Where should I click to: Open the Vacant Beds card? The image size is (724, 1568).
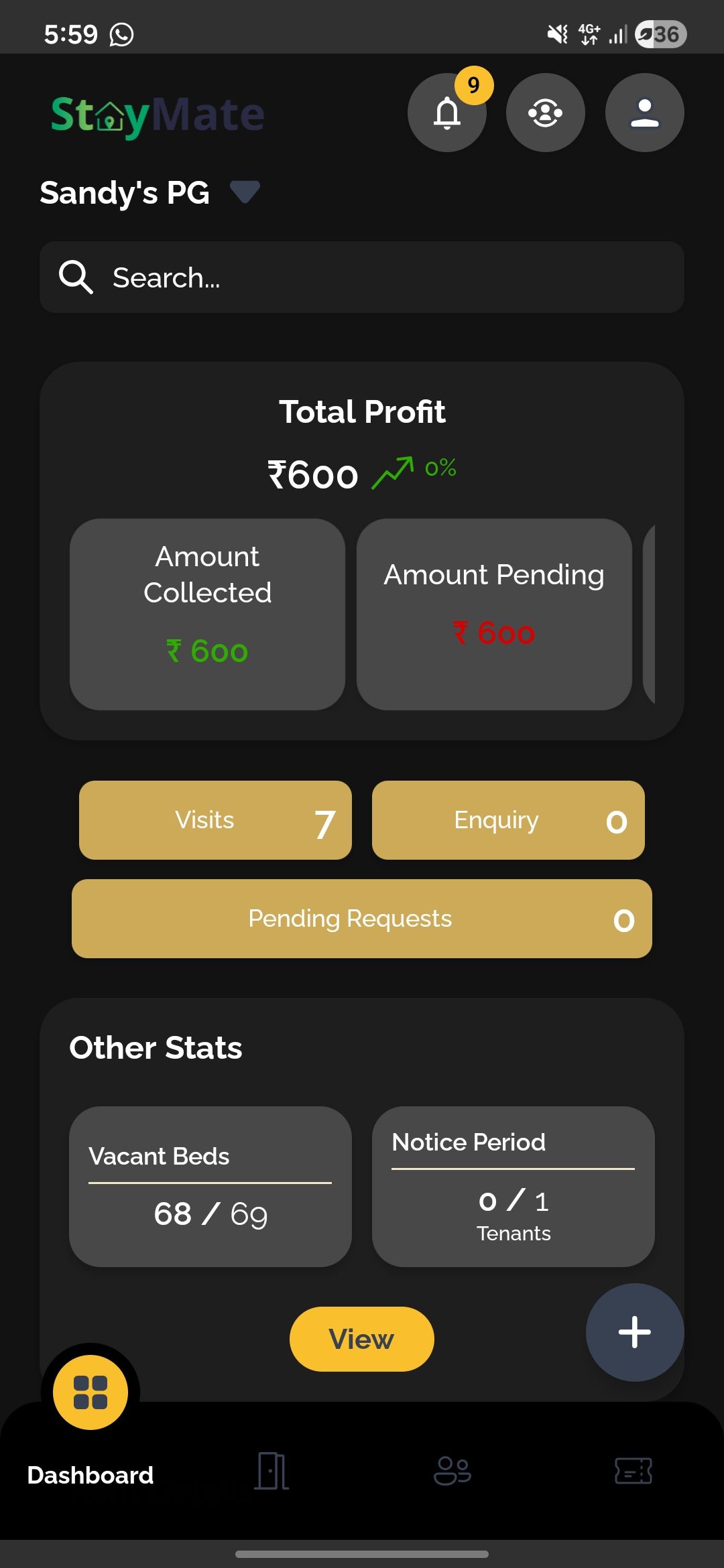click(210, 1186)
